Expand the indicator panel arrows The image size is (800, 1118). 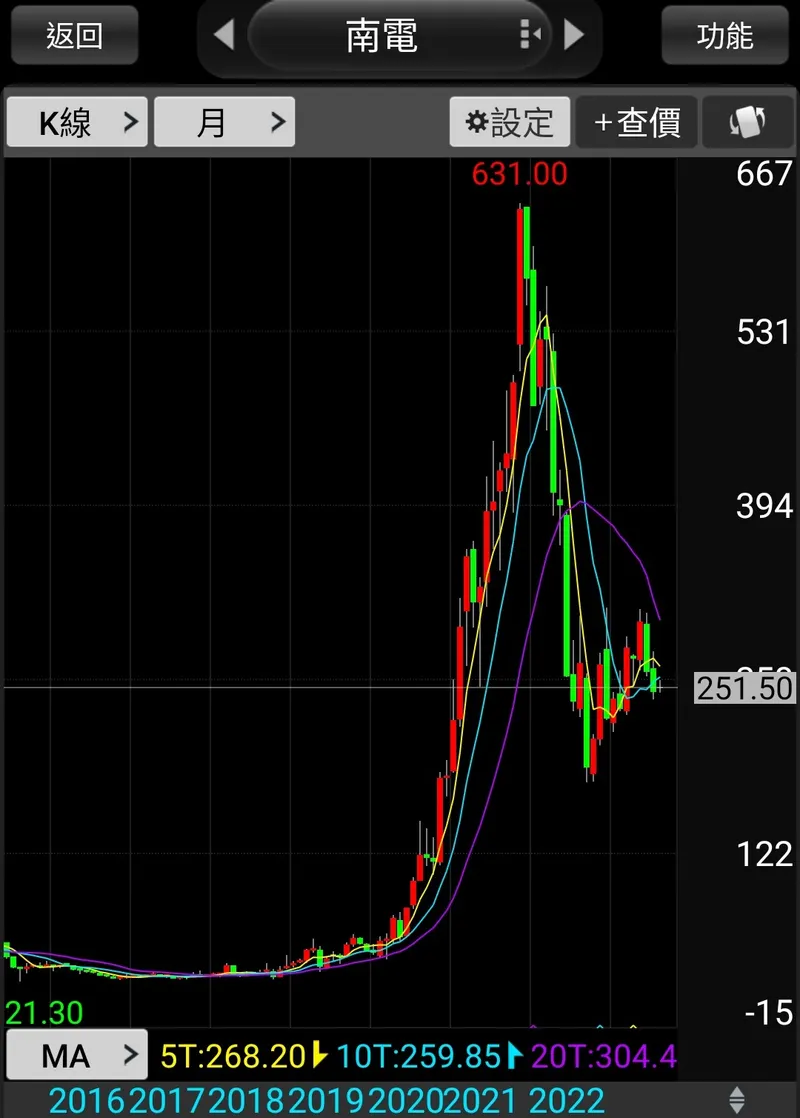(x=738, y=1098)
